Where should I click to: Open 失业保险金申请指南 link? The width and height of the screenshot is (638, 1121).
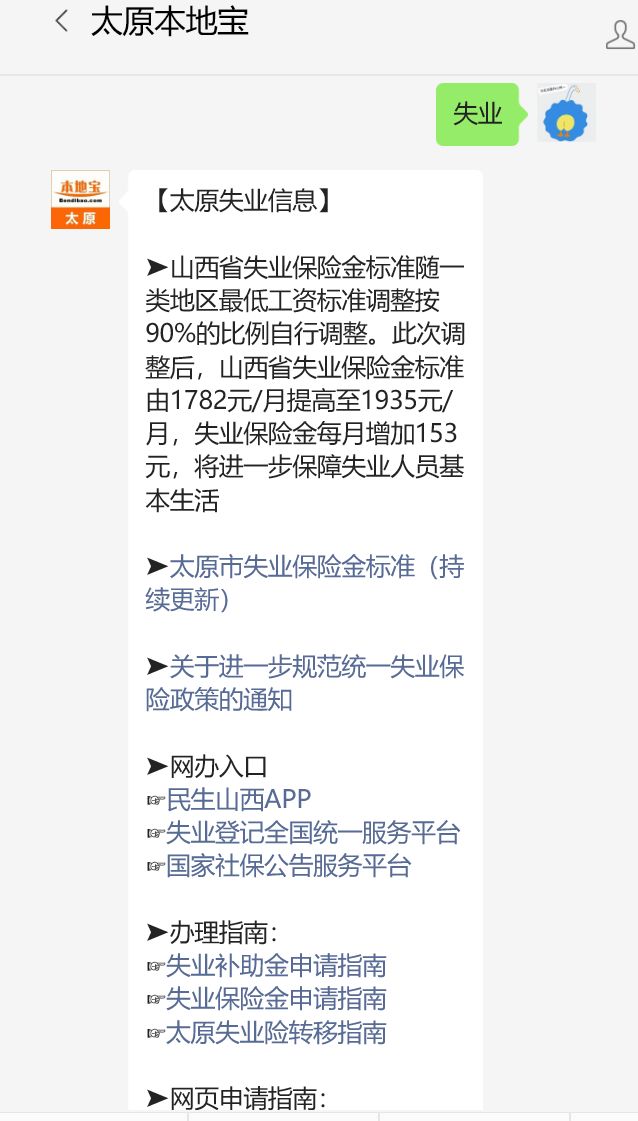276,999
